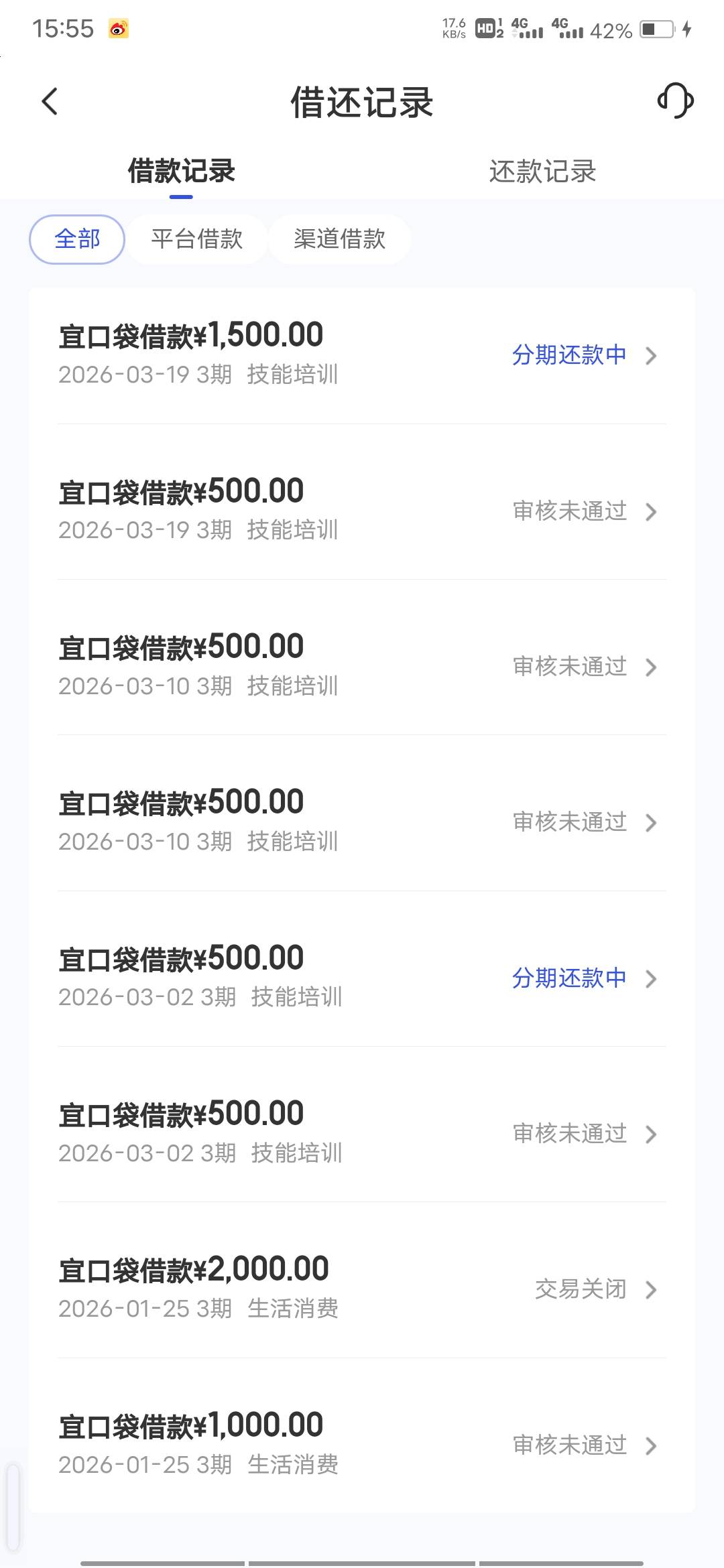This screenshot has width=724, height=1568.
Task: Select the 全部 filter chip
Action: point(77,239)
